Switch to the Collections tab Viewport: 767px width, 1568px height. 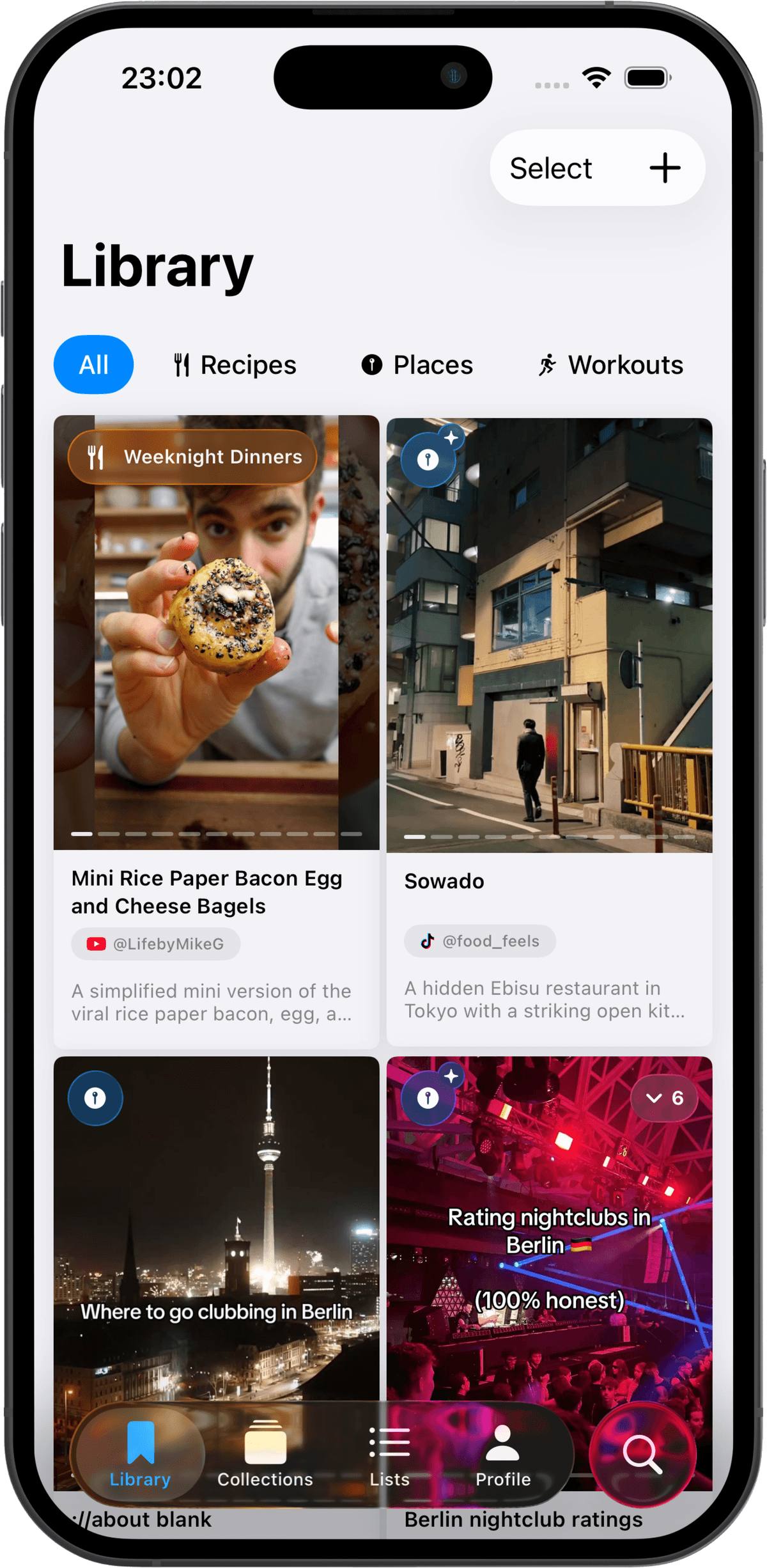coord(265,1454)
